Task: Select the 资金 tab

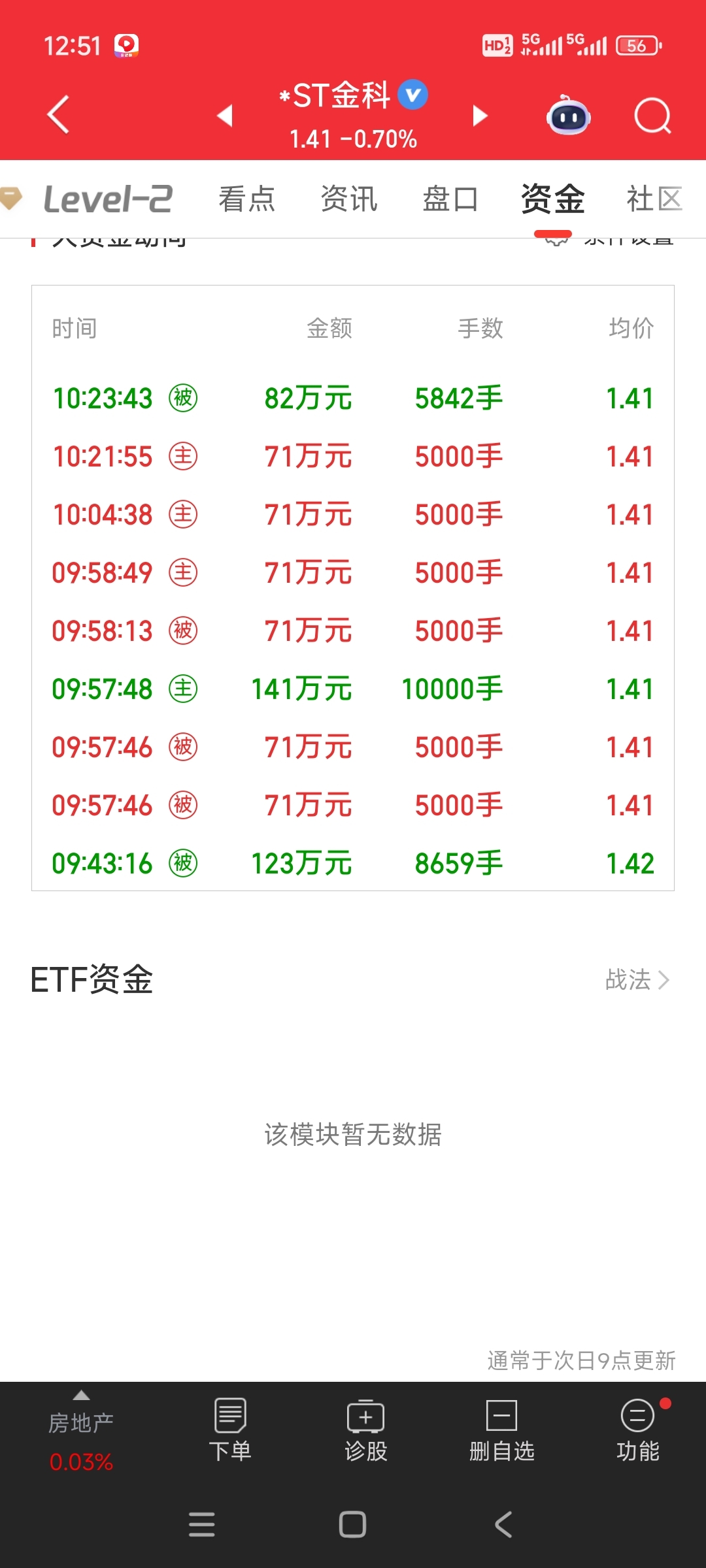Action: 553,199
